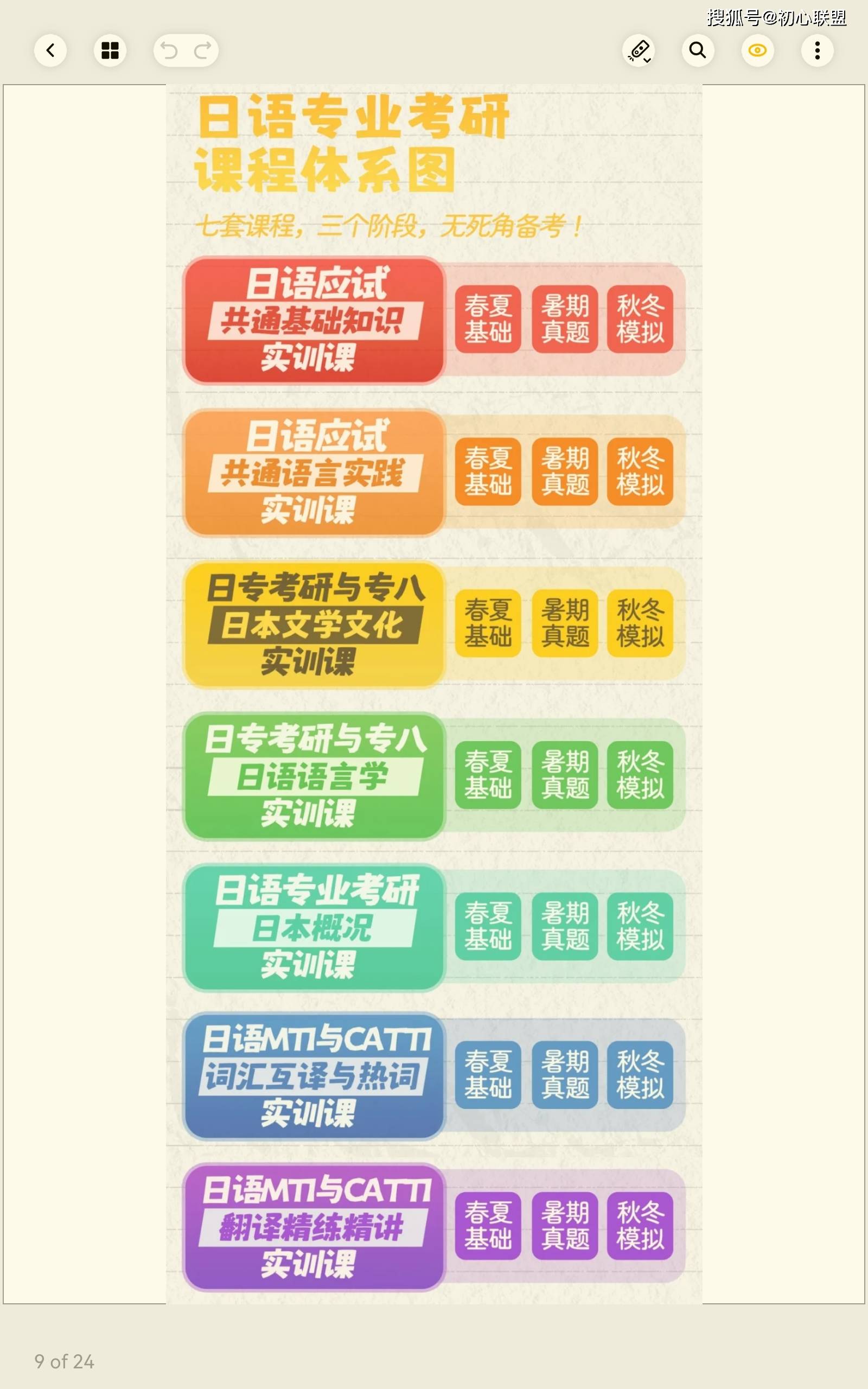Toggle the eye reading mode
The image size is (868, 1389).
tap(757, 50)
